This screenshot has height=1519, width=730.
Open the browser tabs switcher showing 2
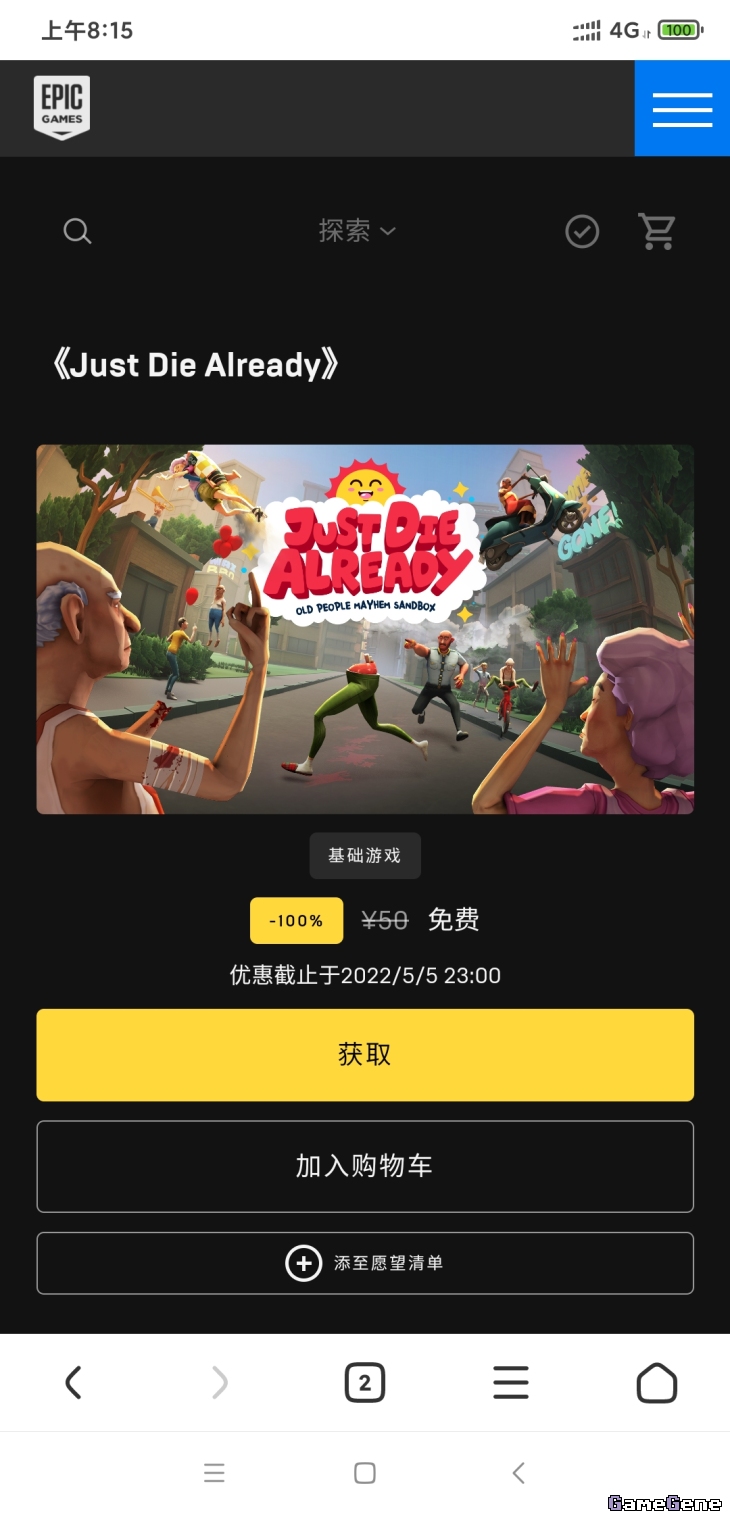coord(364,1383)
